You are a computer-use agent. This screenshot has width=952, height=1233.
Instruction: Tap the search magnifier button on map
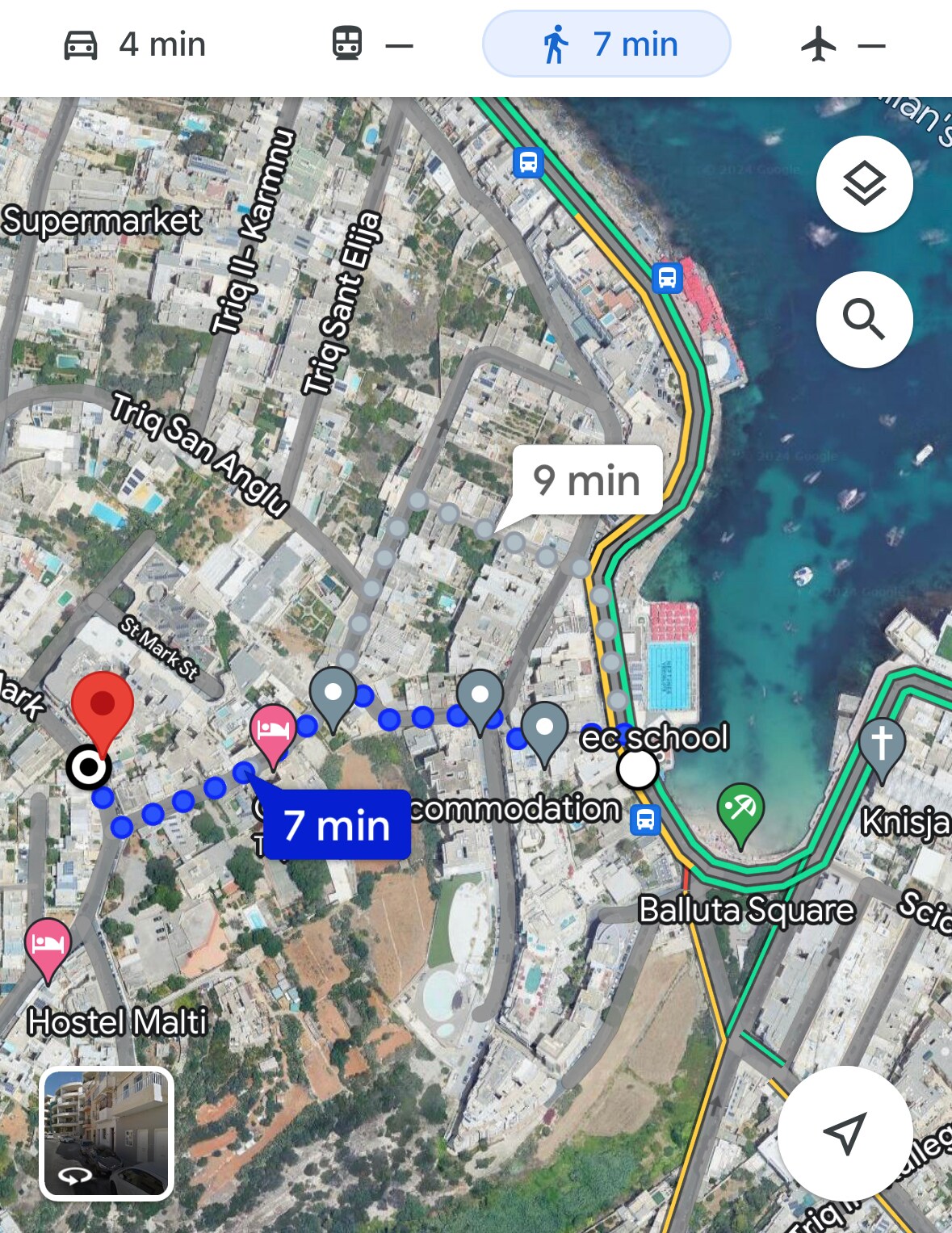tap(864, 320)
